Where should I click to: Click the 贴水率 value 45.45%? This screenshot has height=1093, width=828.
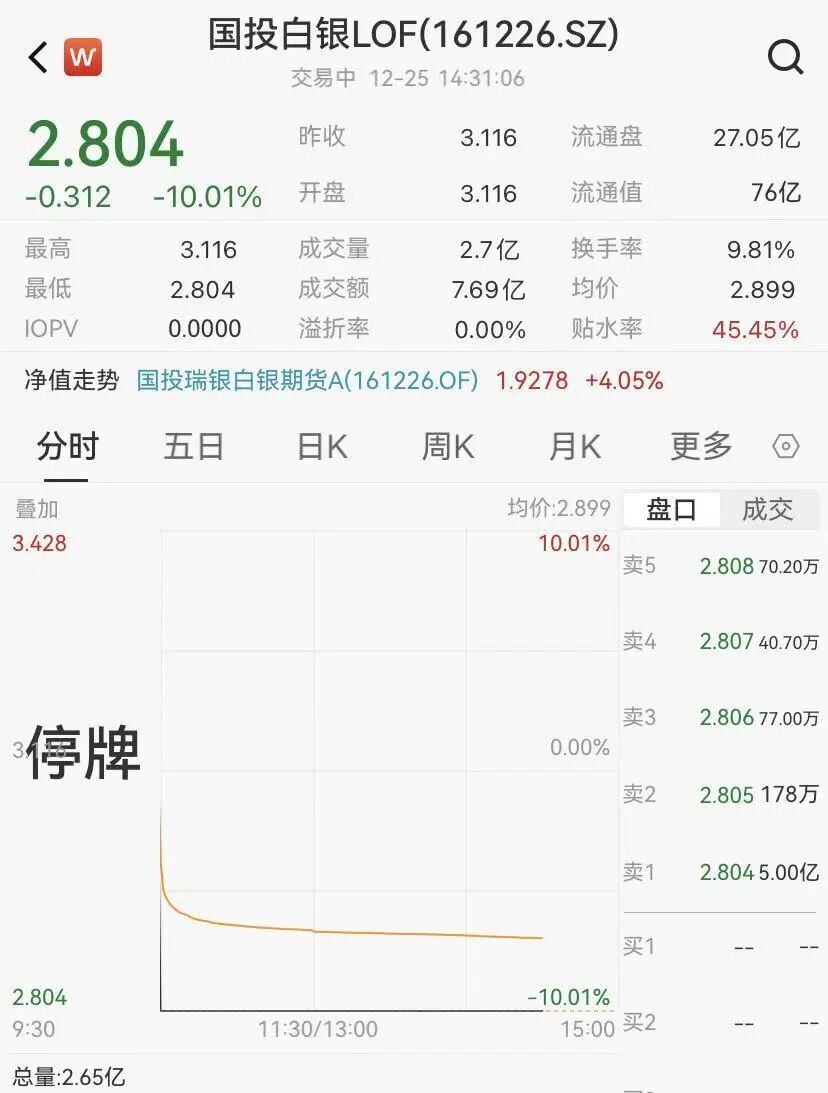[755, 328]
